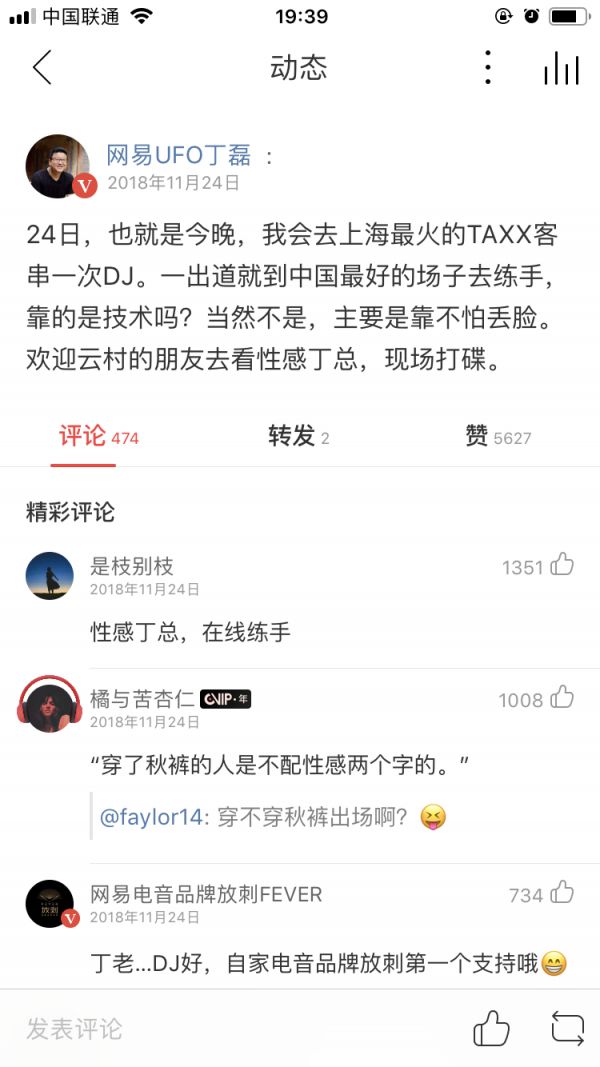Image resolution: width=600 pixels, height=1067 pixels.
Task: Open 网易UFO丁磊's avatar photo
Action: 58,166
